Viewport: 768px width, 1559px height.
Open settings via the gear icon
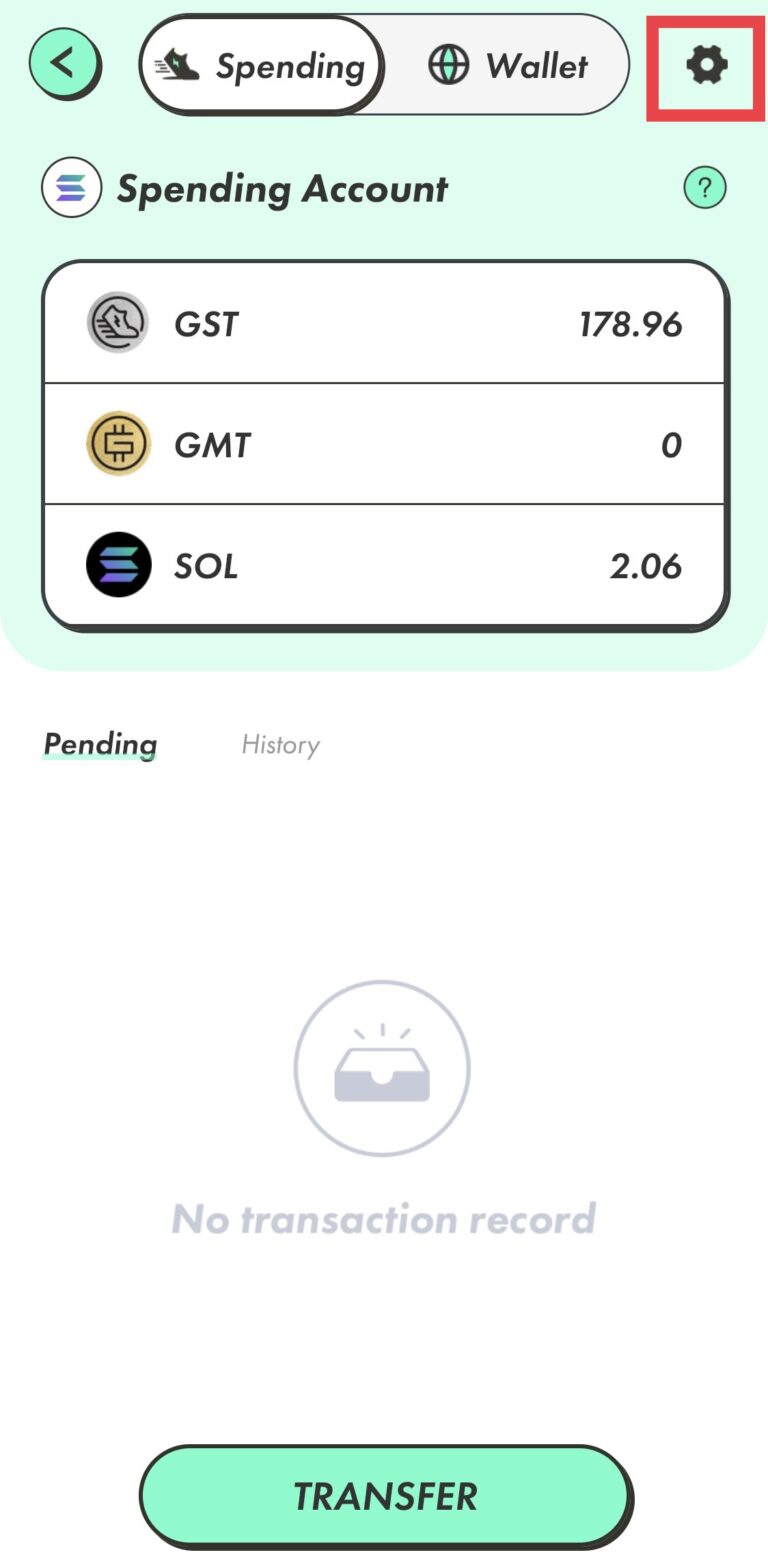[706, 66]
